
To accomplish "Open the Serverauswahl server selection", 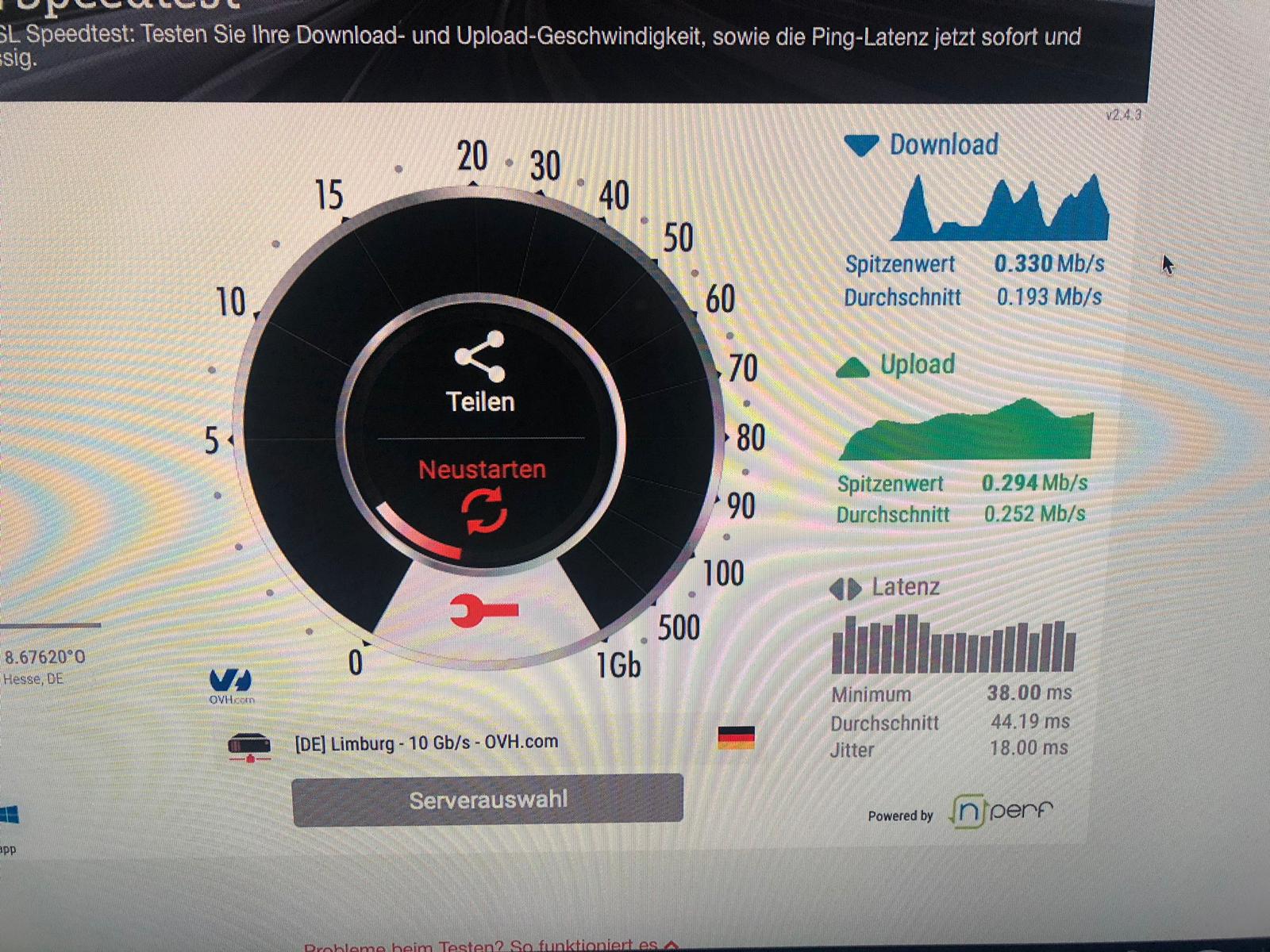I will pyautogui.click(x=487, y=800).
